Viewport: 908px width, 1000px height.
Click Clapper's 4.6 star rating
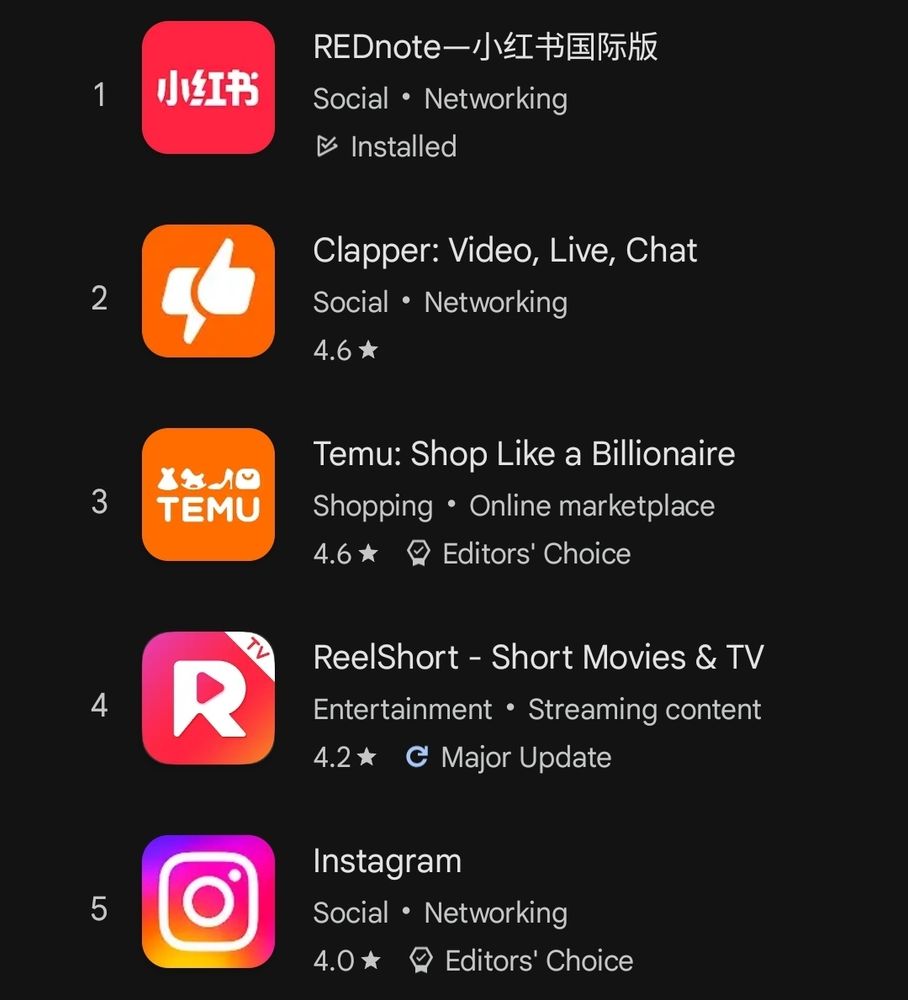coord(344,350)
